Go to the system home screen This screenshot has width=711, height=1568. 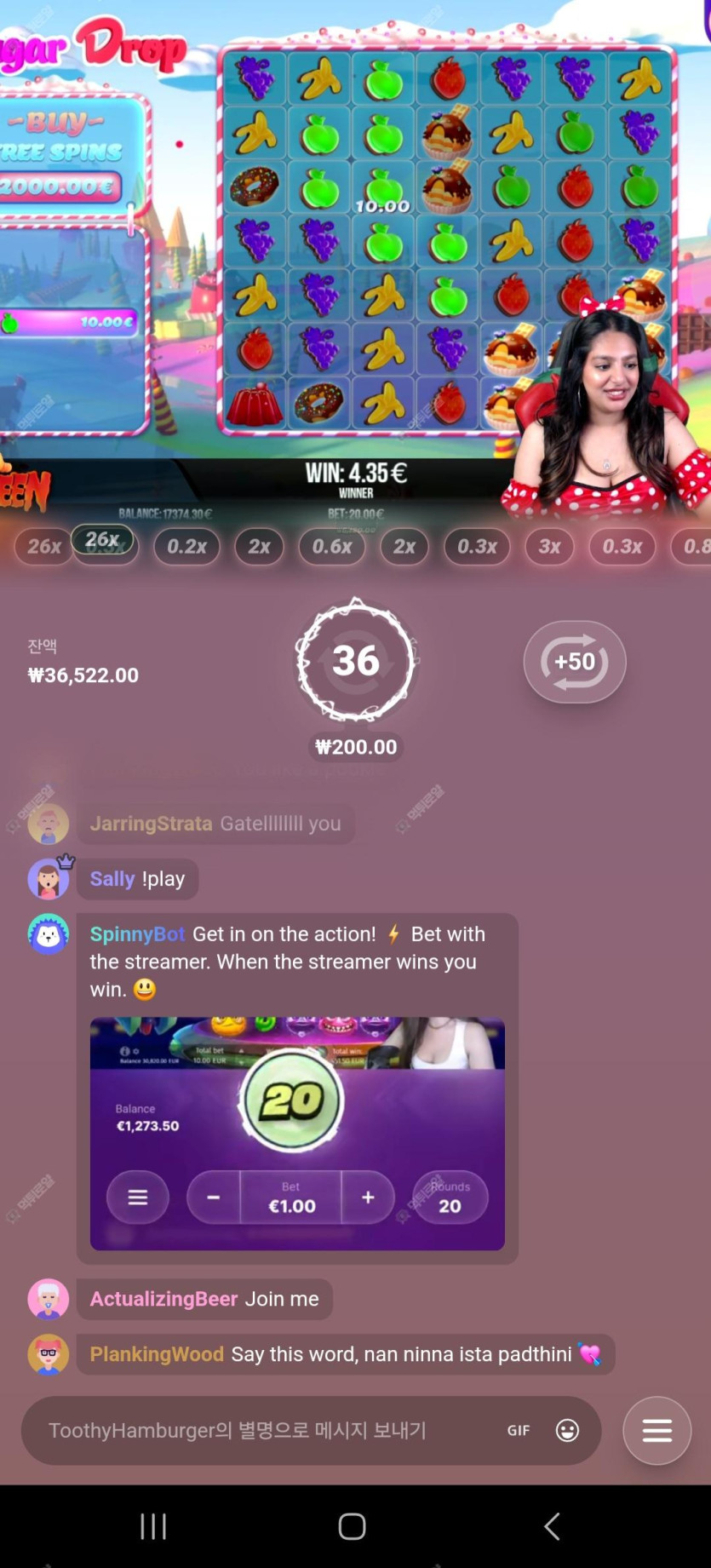pos(352,1526)
